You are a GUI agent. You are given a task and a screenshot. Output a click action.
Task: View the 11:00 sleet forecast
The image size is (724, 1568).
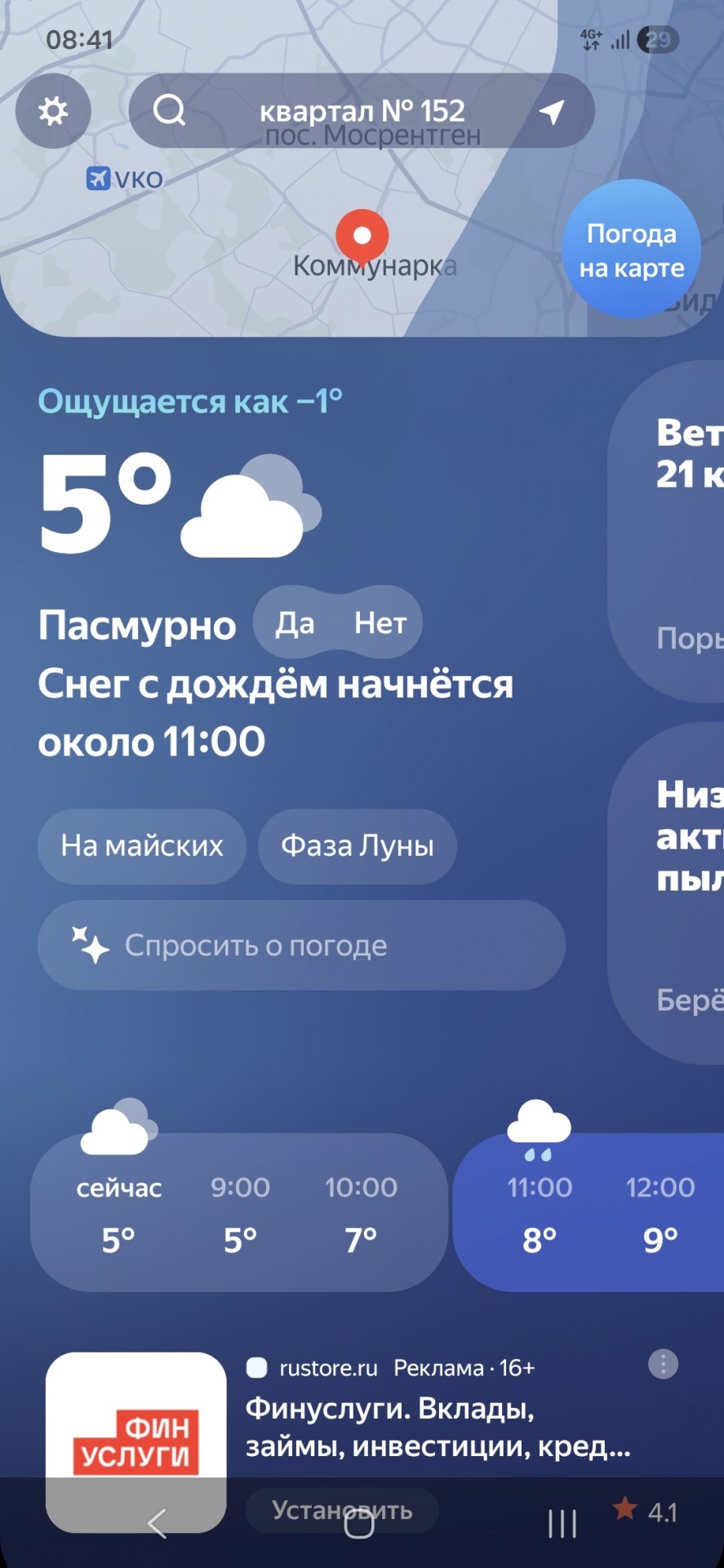click(x=540, y=1213)
